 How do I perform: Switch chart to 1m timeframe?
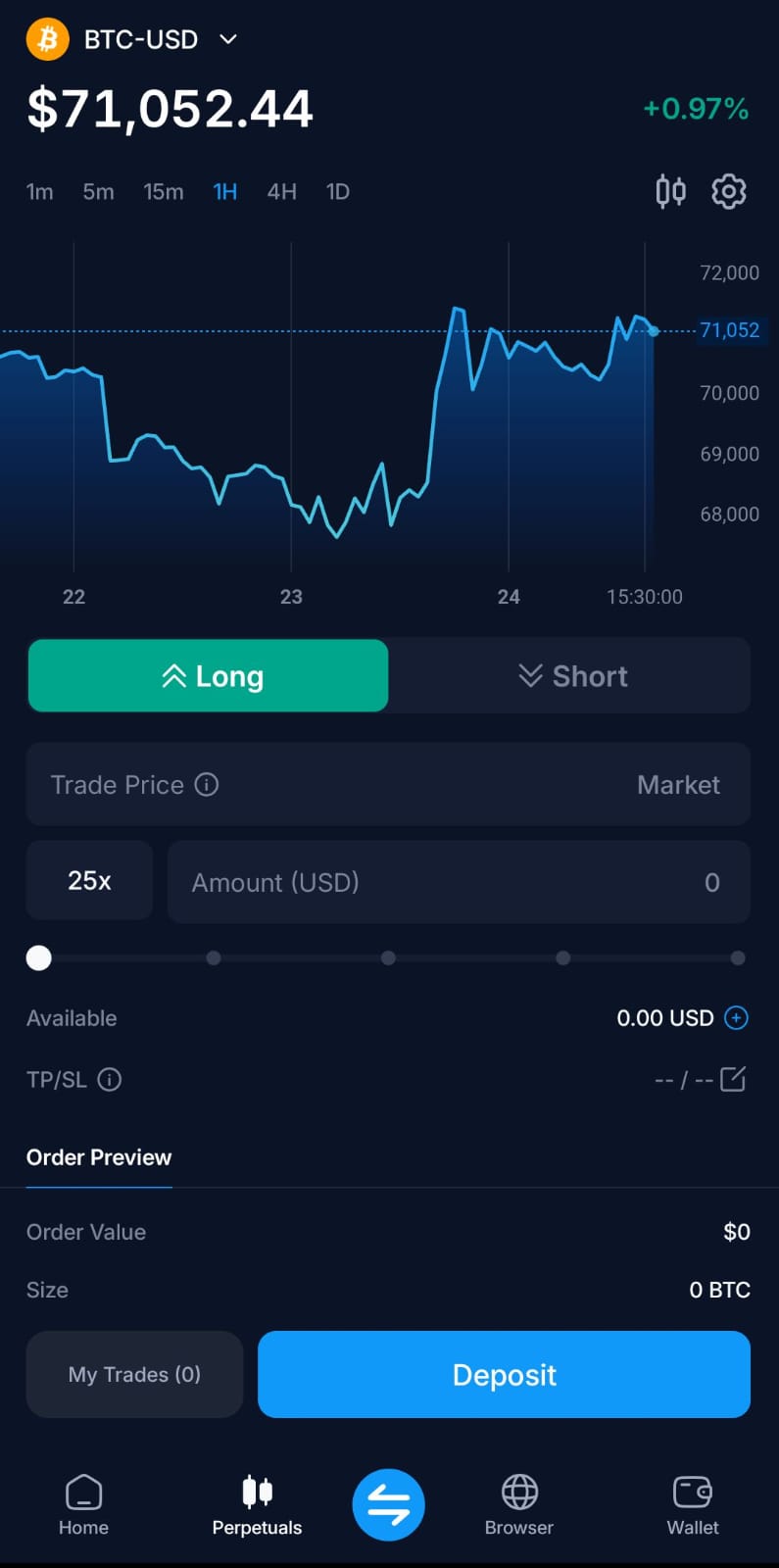pyautogui.click(x=39, y=192)
